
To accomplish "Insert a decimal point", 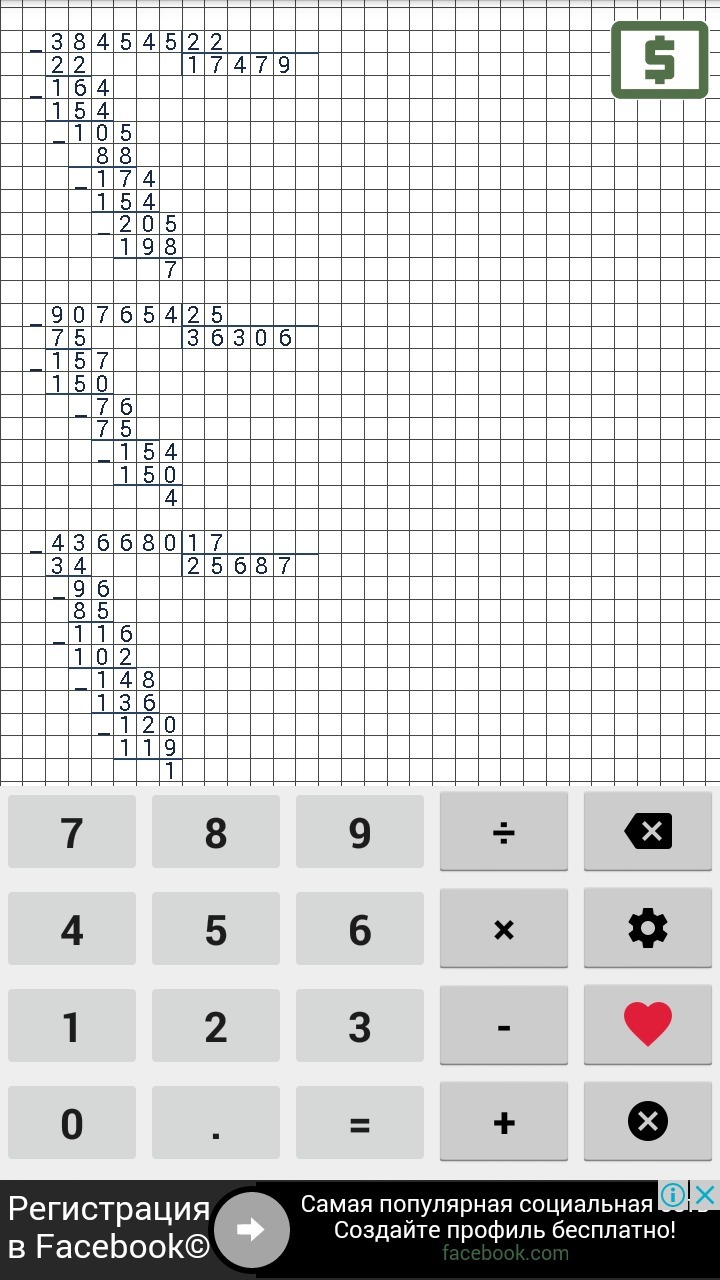I will click(x=216, y=1123).
